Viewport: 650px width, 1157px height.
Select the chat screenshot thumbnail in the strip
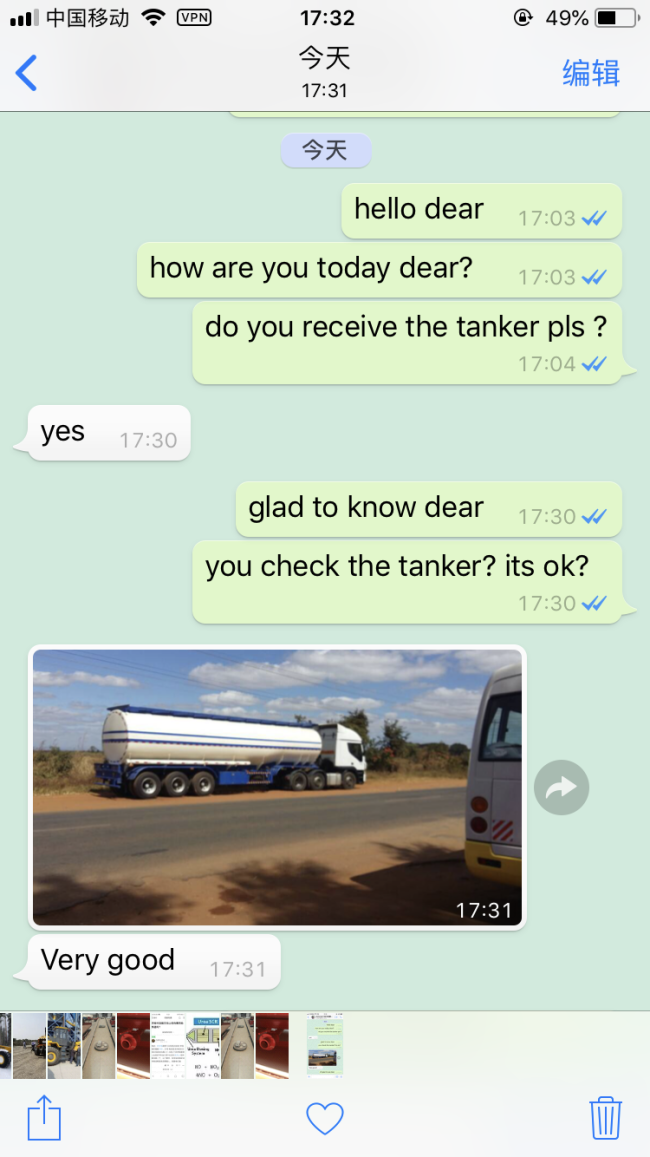point(325,1044)
